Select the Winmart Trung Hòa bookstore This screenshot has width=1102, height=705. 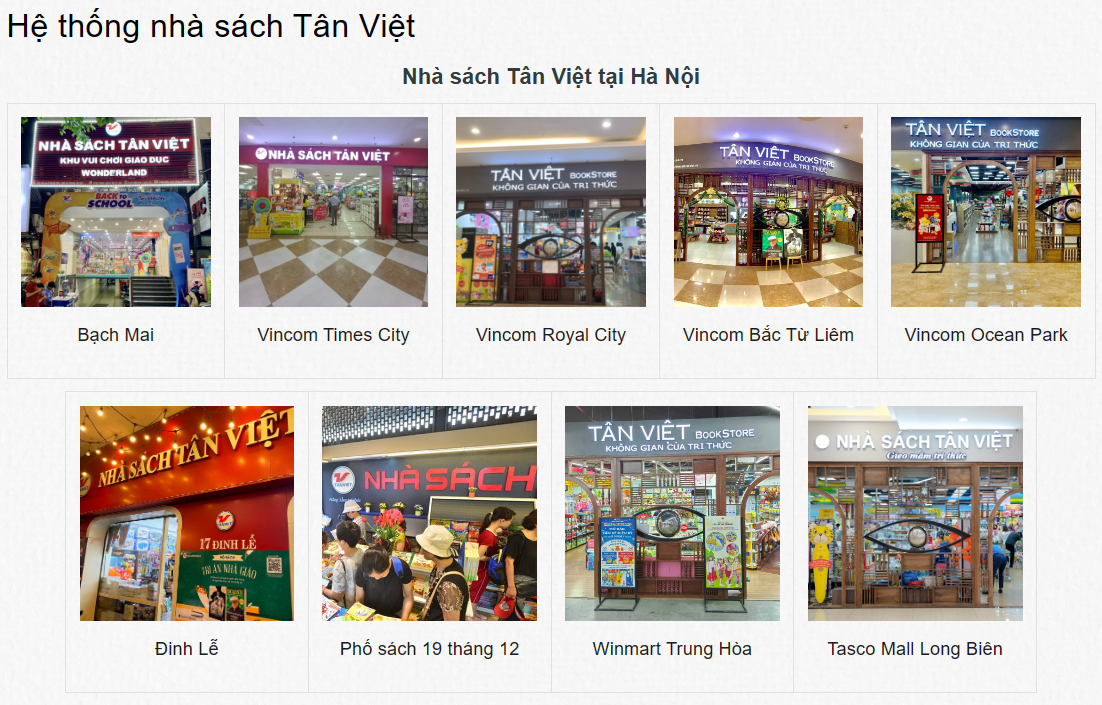click(x=672, y=513)
